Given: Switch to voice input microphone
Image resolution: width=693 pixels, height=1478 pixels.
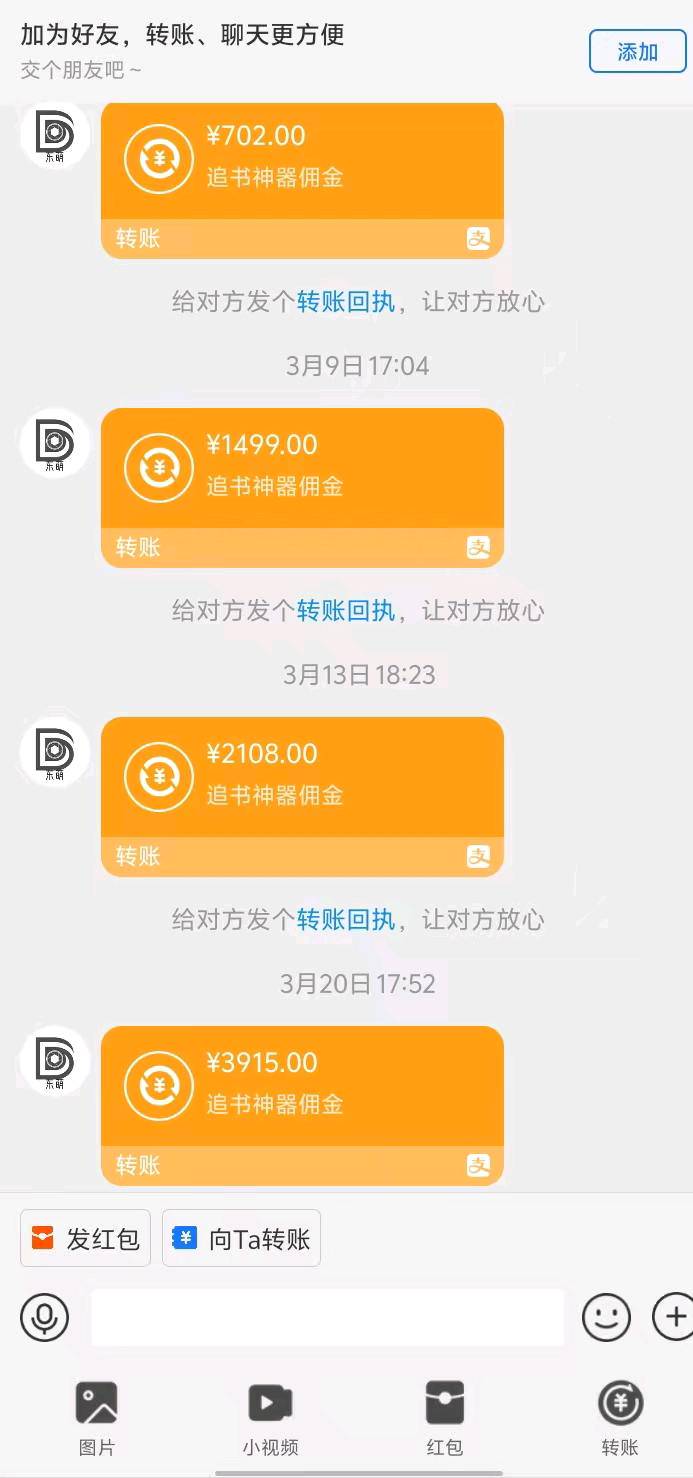Looking at the screenshot, I should point(45,1316).
